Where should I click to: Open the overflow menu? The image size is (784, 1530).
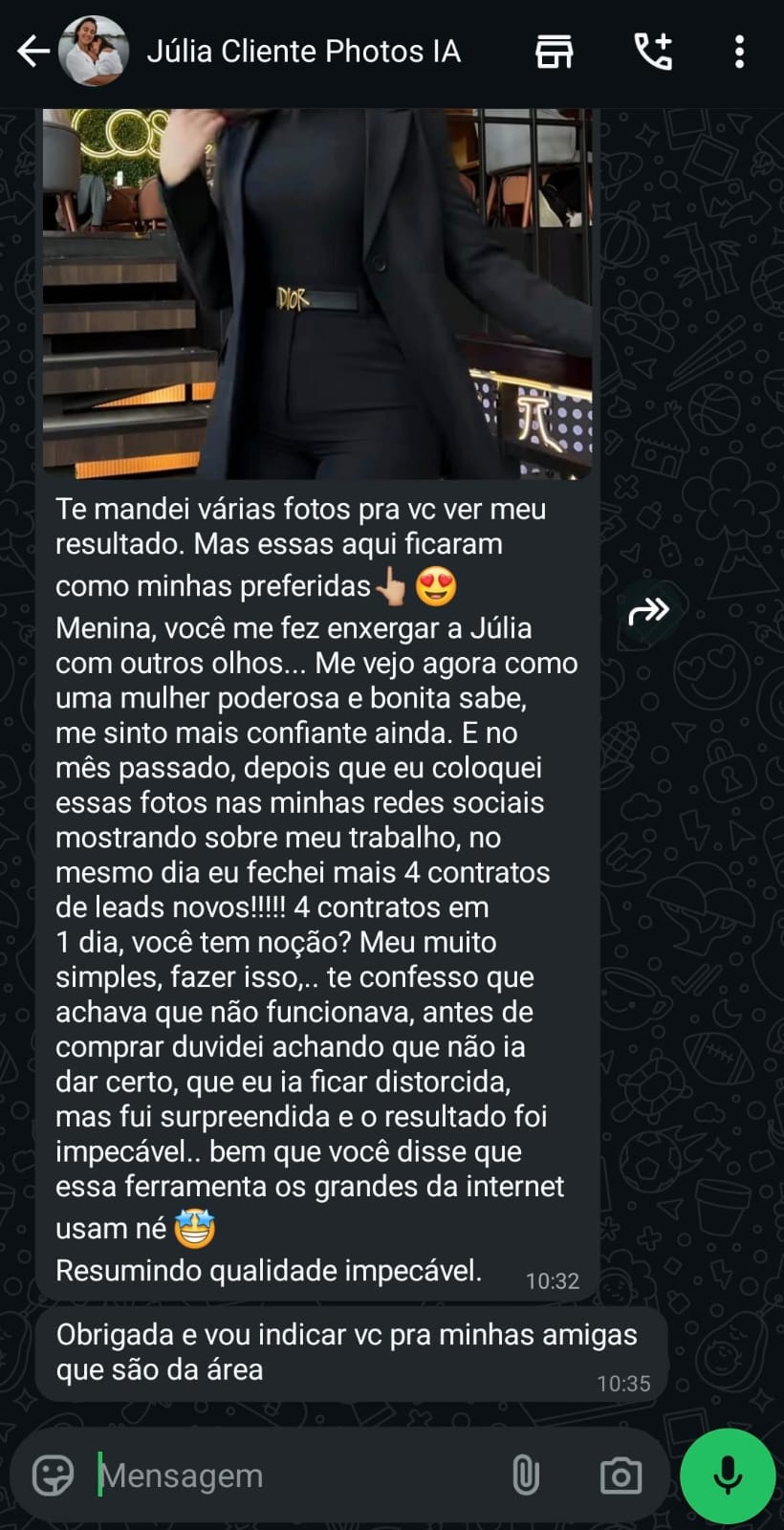pos(739,52)
